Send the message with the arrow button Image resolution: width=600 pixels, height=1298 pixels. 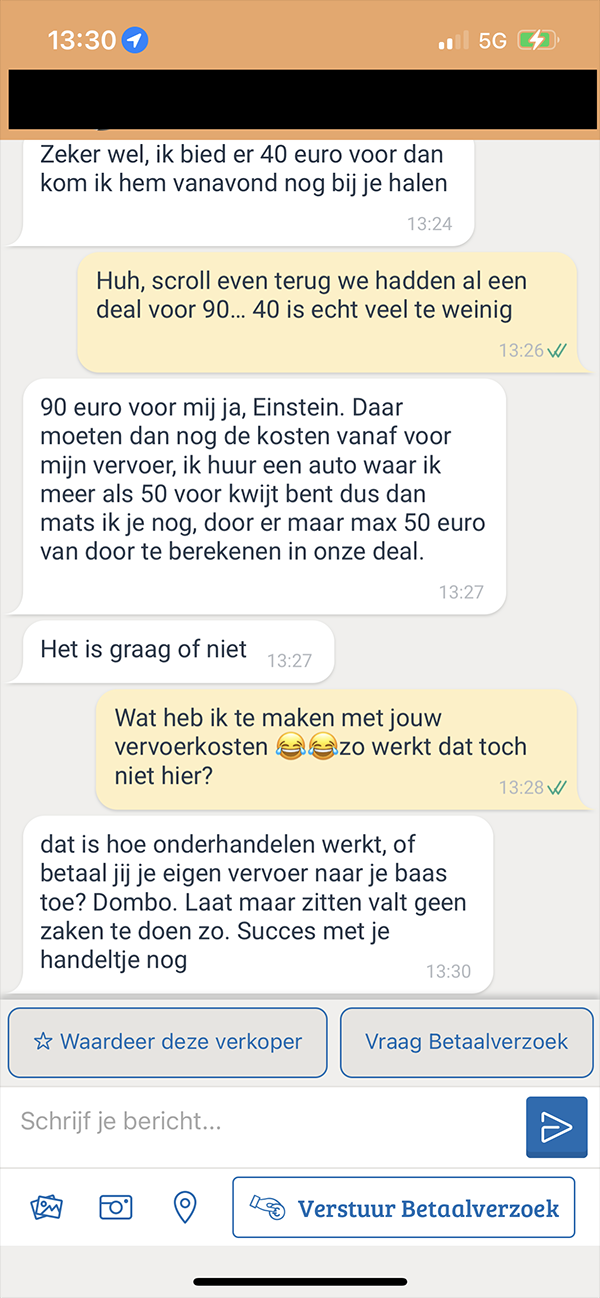coord(555,1127)
